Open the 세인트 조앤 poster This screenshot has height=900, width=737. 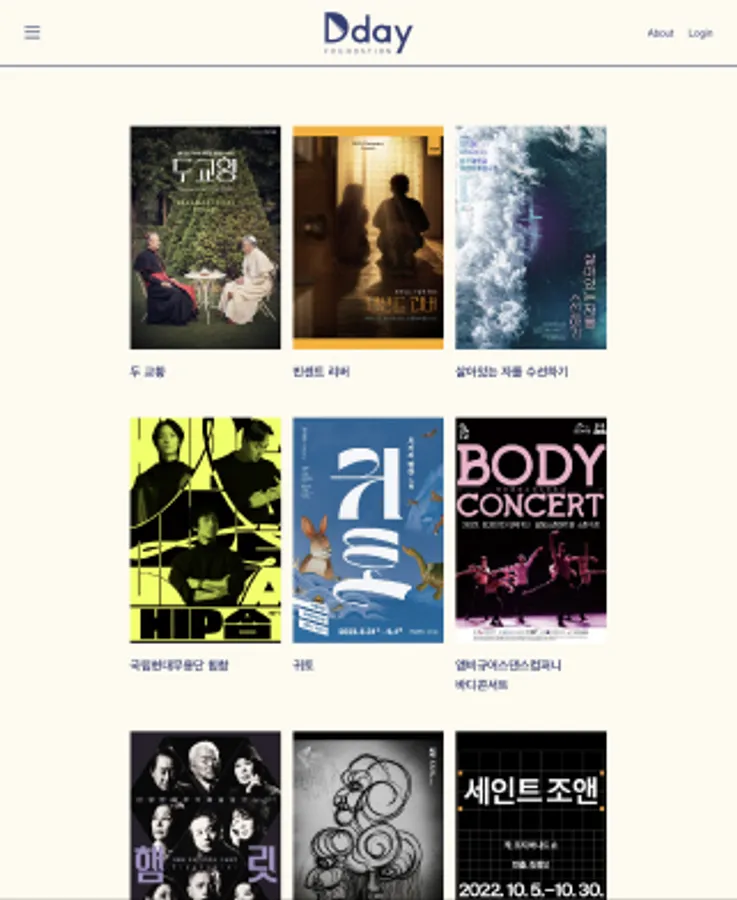pos(530,815)
